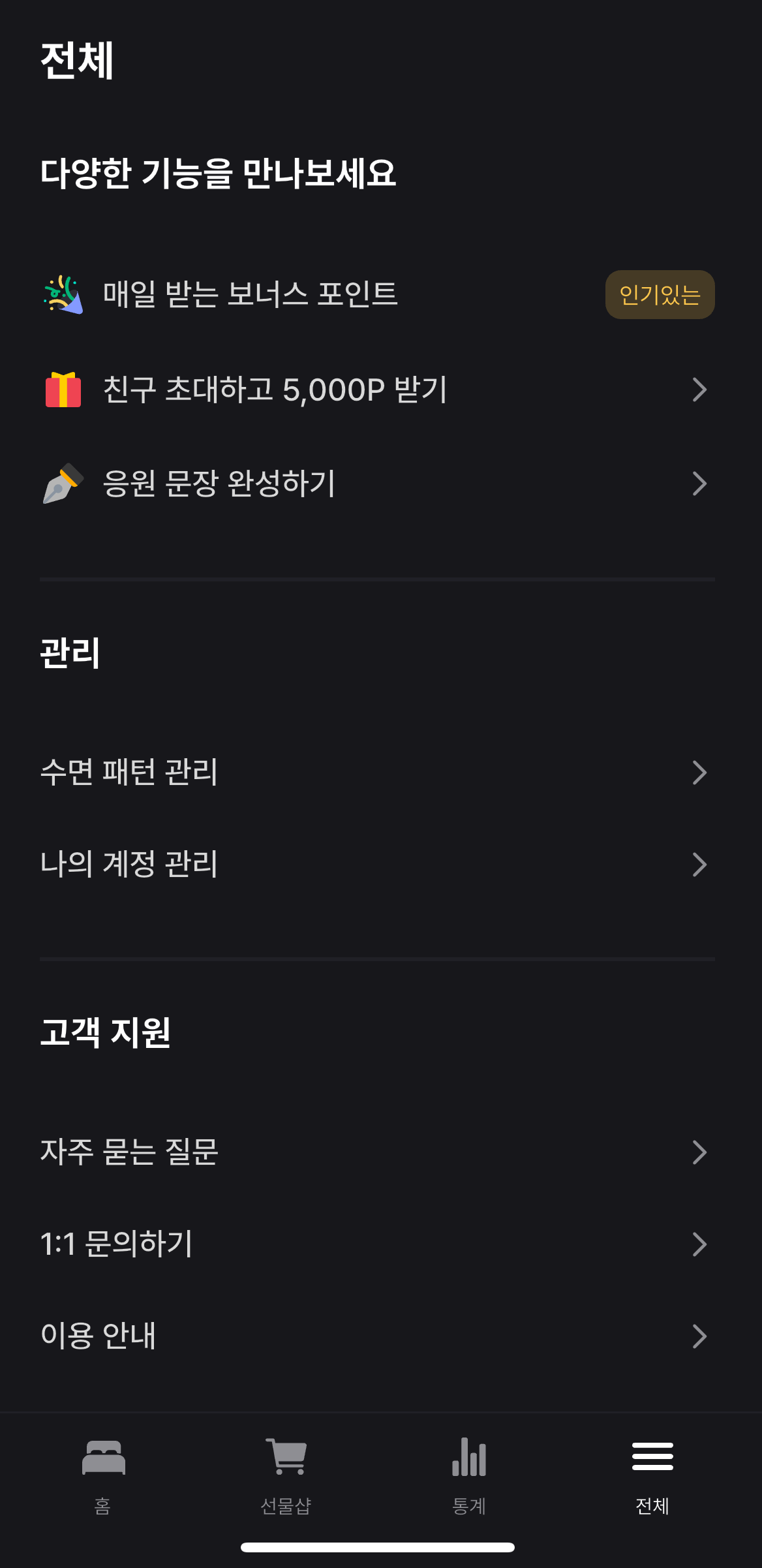The image size is (762, 1568).
Task: Tap the 전체 tab
Action: pyautogui.click(x=652, y=1476)
